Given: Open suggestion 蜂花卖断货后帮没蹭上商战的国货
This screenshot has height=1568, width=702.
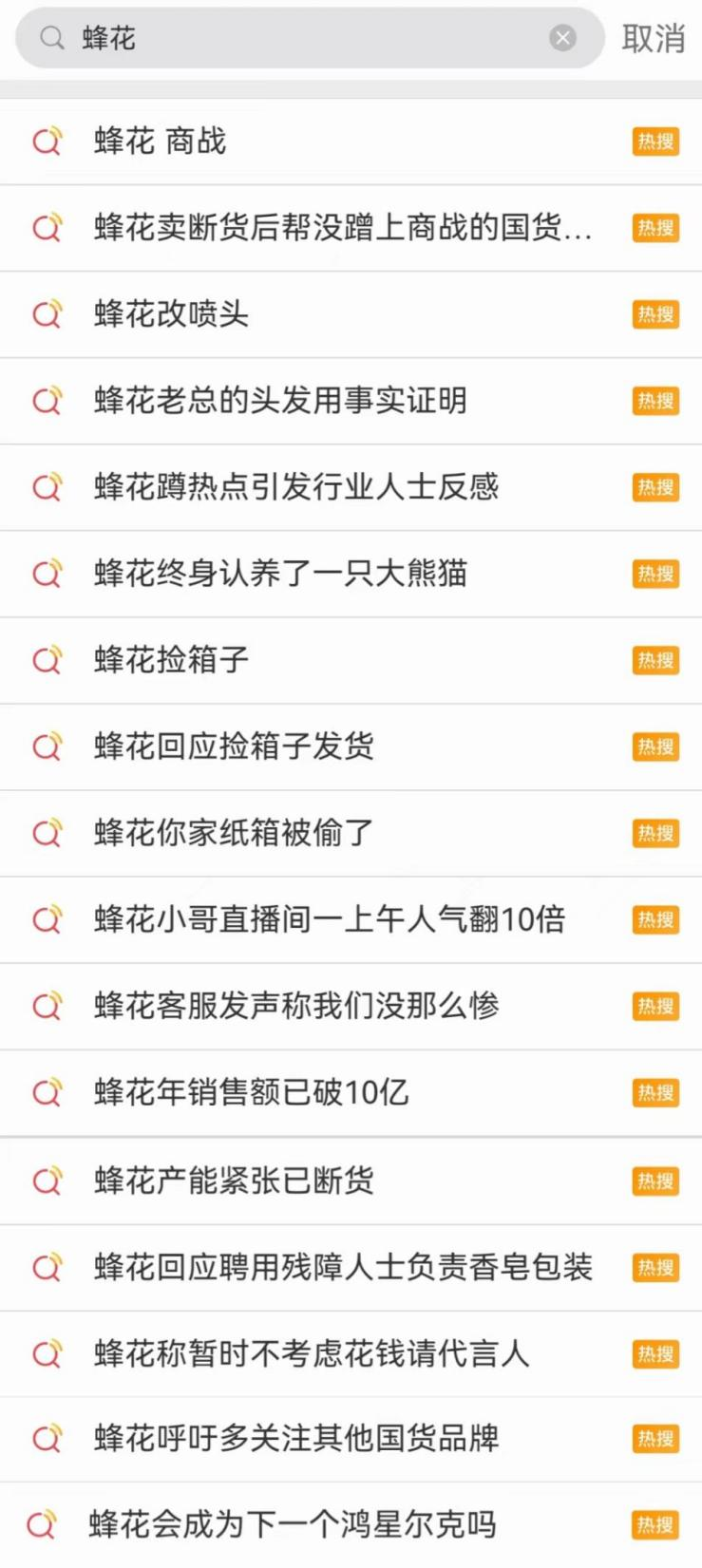Looking at the screenshot, I should click(x=342, y=228).
